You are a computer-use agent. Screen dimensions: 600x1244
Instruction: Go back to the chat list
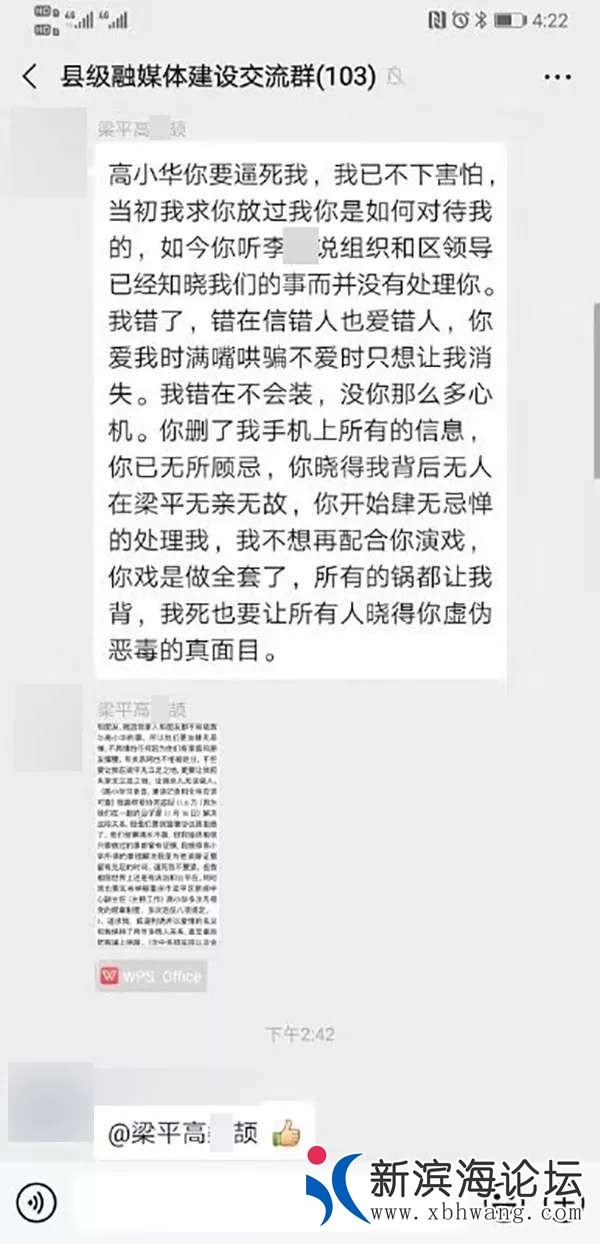(30, 76)
